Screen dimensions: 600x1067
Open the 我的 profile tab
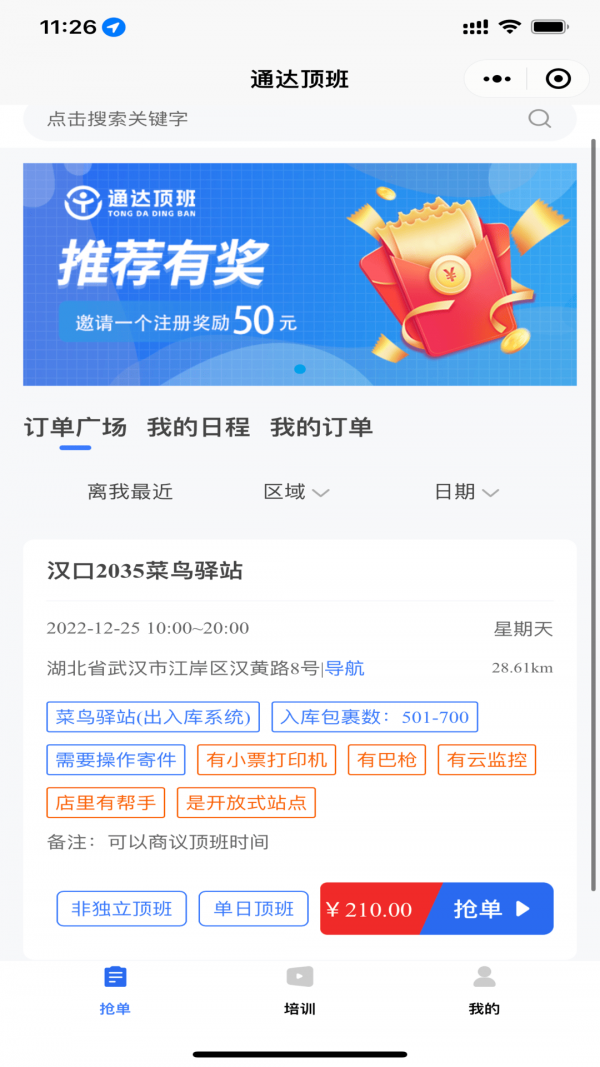click(x=484, y=990)
